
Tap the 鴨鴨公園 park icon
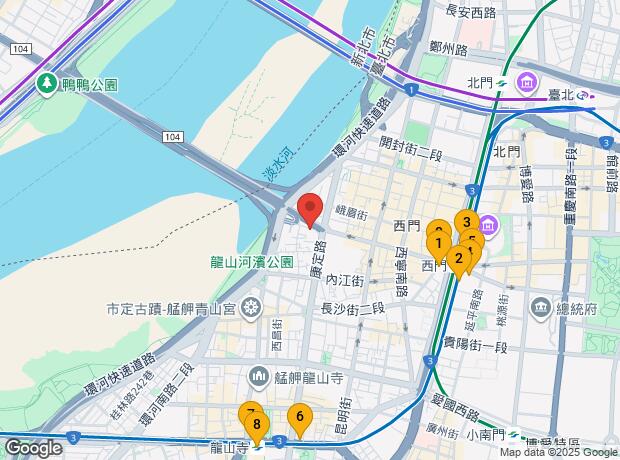tap(45, 84)
